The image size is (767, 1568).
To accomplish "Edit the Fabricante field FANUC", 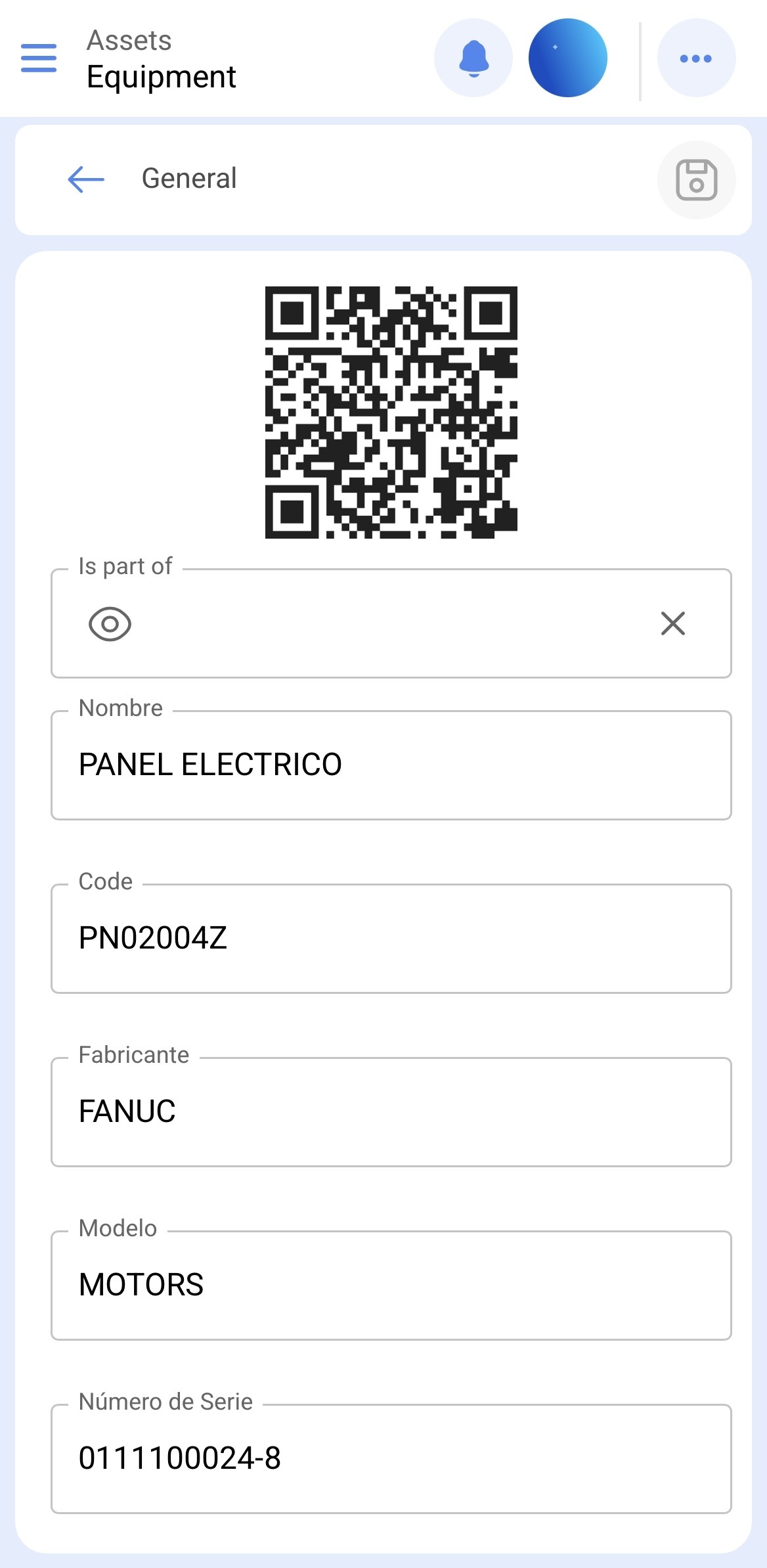I will [391, 1112].
